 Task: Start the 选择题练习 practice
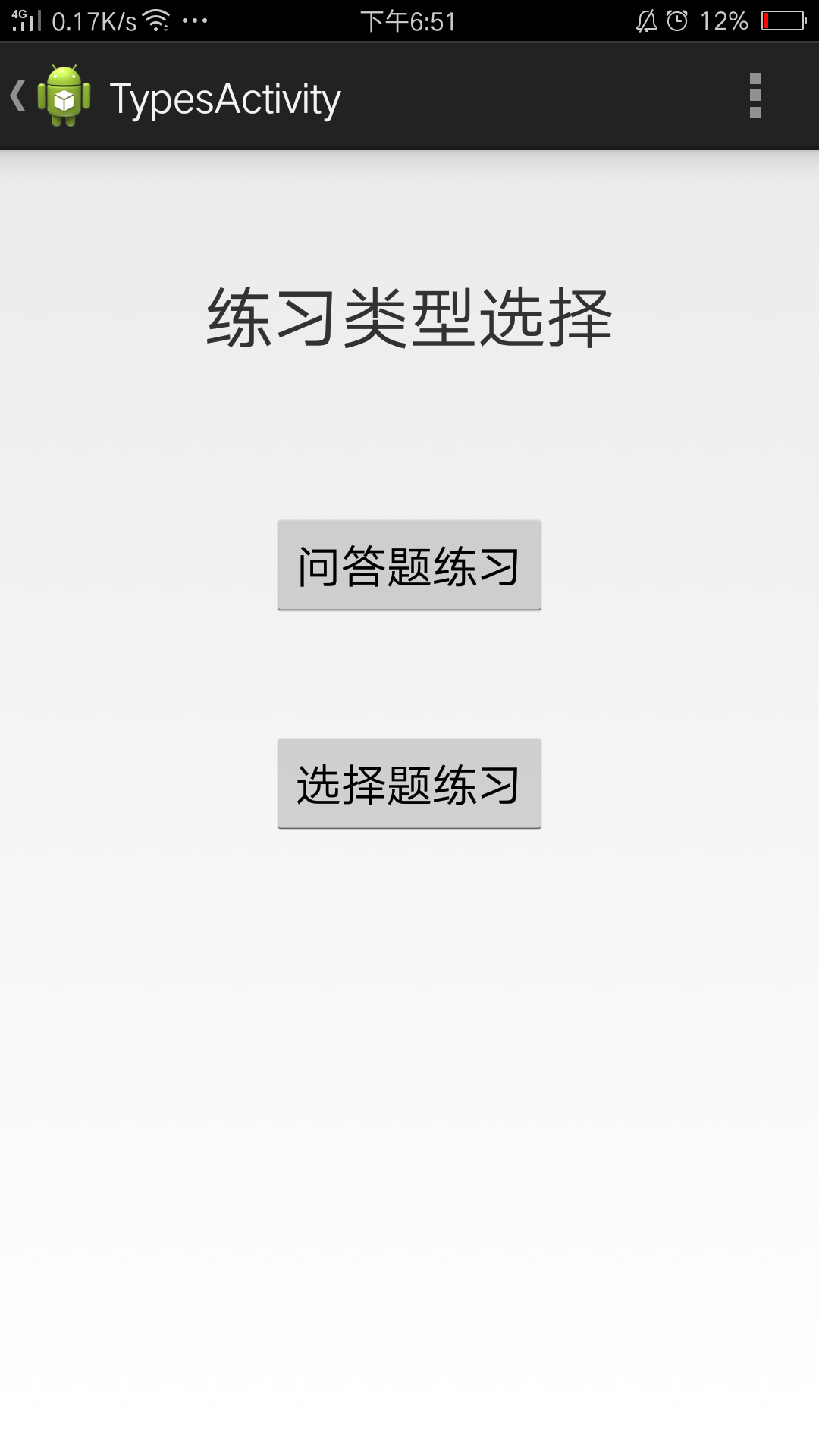[x=409, y=783]
